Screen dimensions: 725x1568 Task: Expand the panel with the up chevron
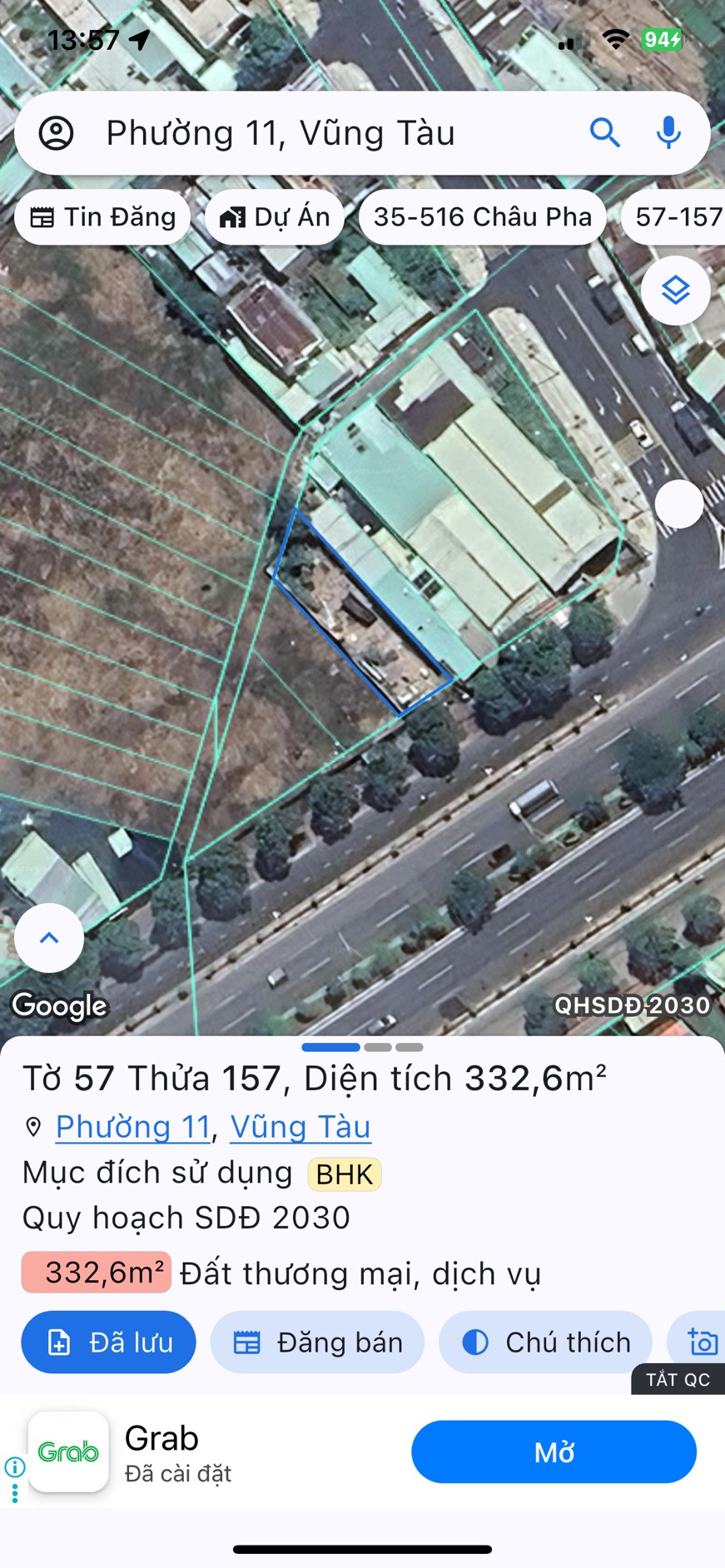(49, 938)
